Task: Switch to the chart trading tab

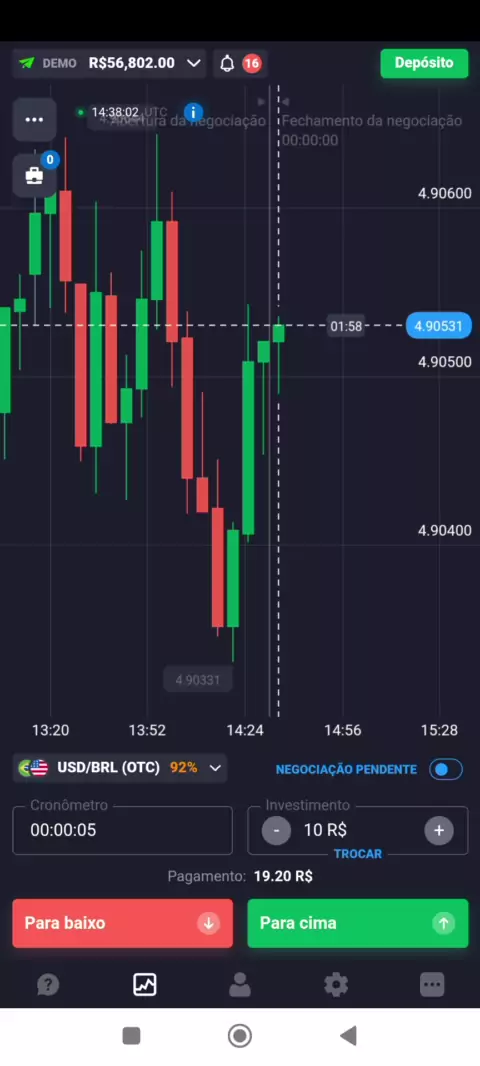Action: pyautogui.click(x=144, y=984)
